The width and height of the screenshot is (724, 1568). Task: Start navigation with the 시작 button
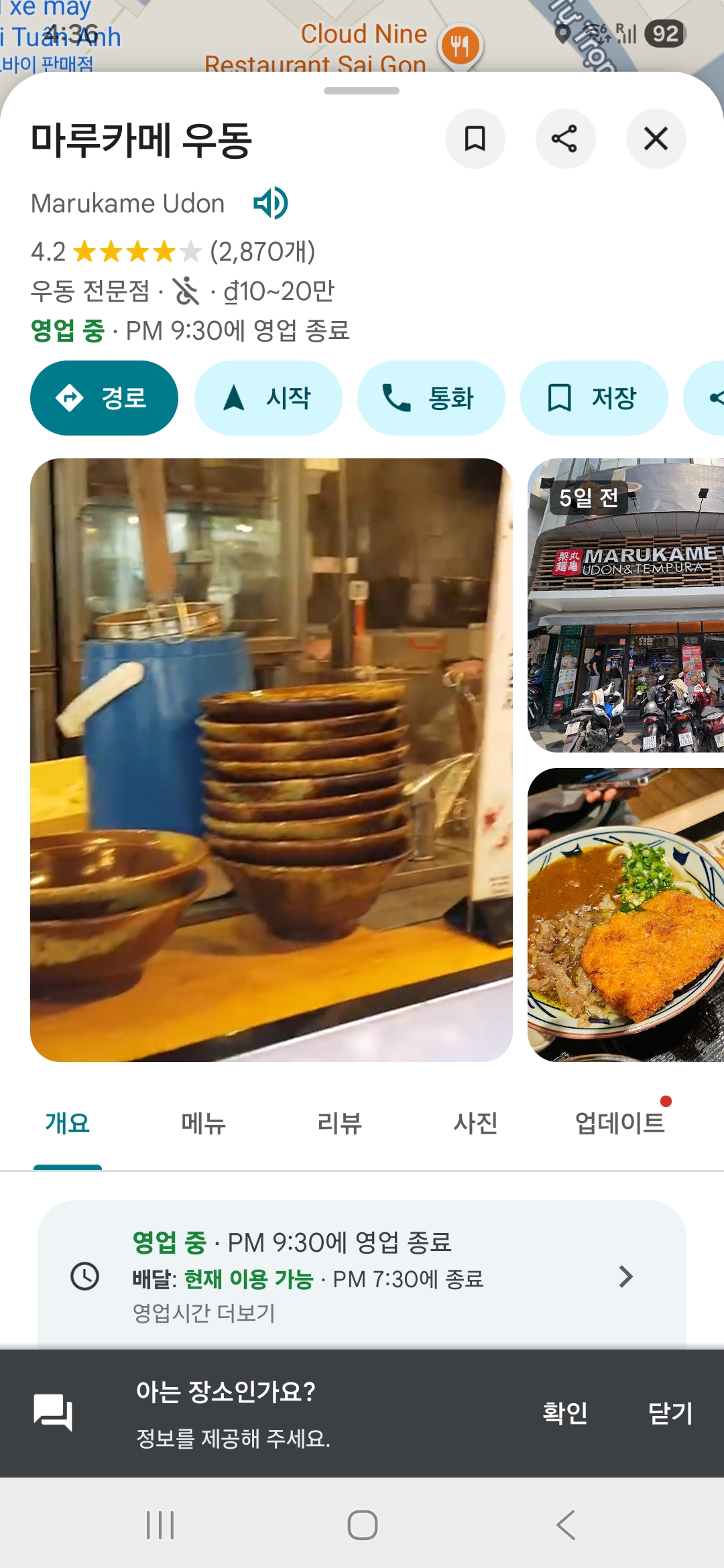pyautogui.click(x=268, y=398)
